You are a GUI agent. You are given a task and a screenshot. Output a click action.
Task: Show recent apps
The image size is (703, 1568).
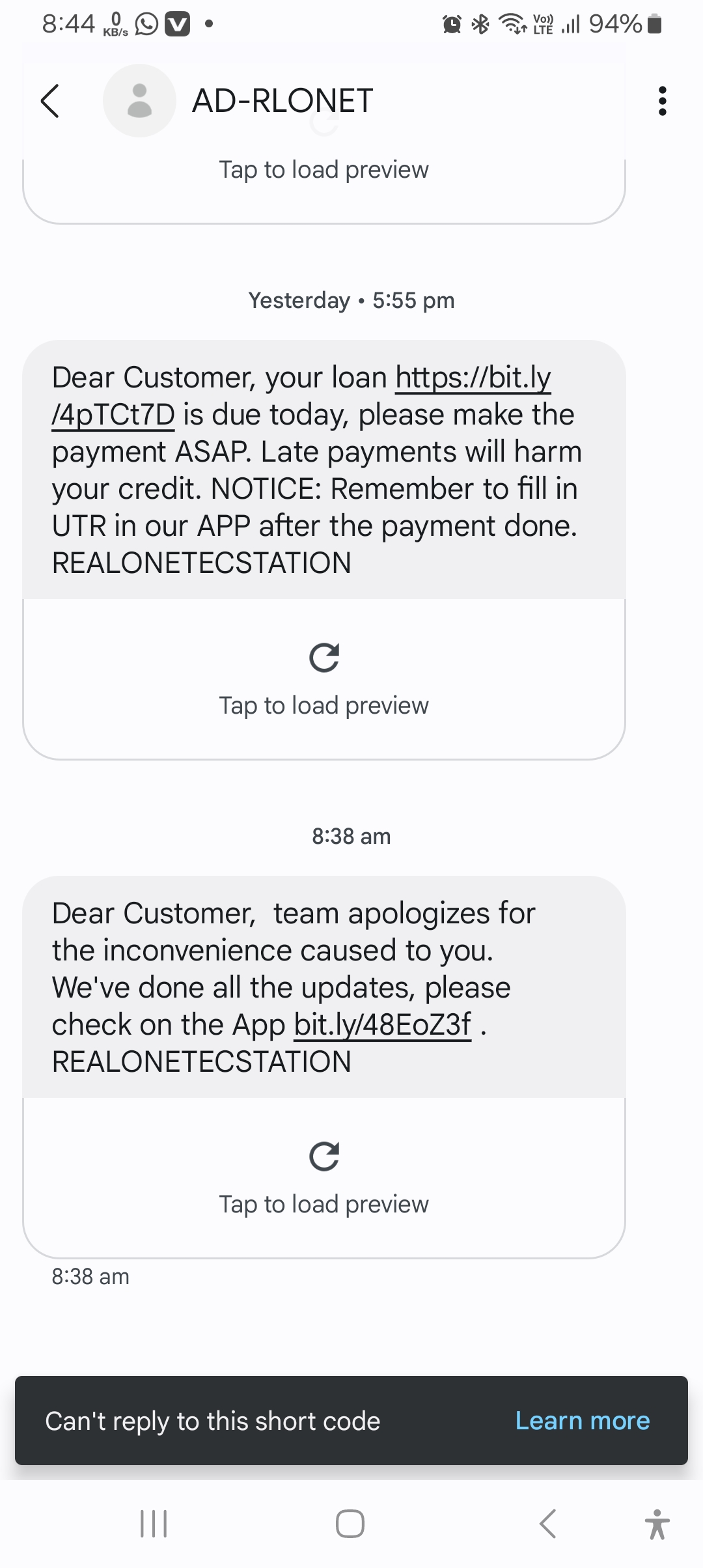[x=154, y=1524]
